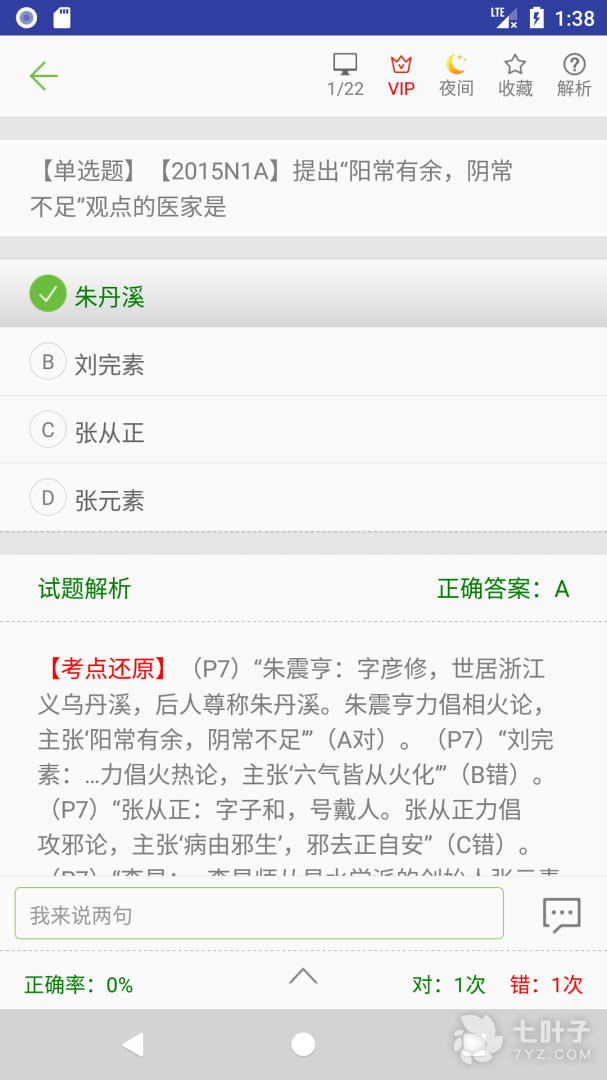The width and height of the screenshot is (607, 1080).
Task: Go back using the green arrow
Action: tap(44, 76)
